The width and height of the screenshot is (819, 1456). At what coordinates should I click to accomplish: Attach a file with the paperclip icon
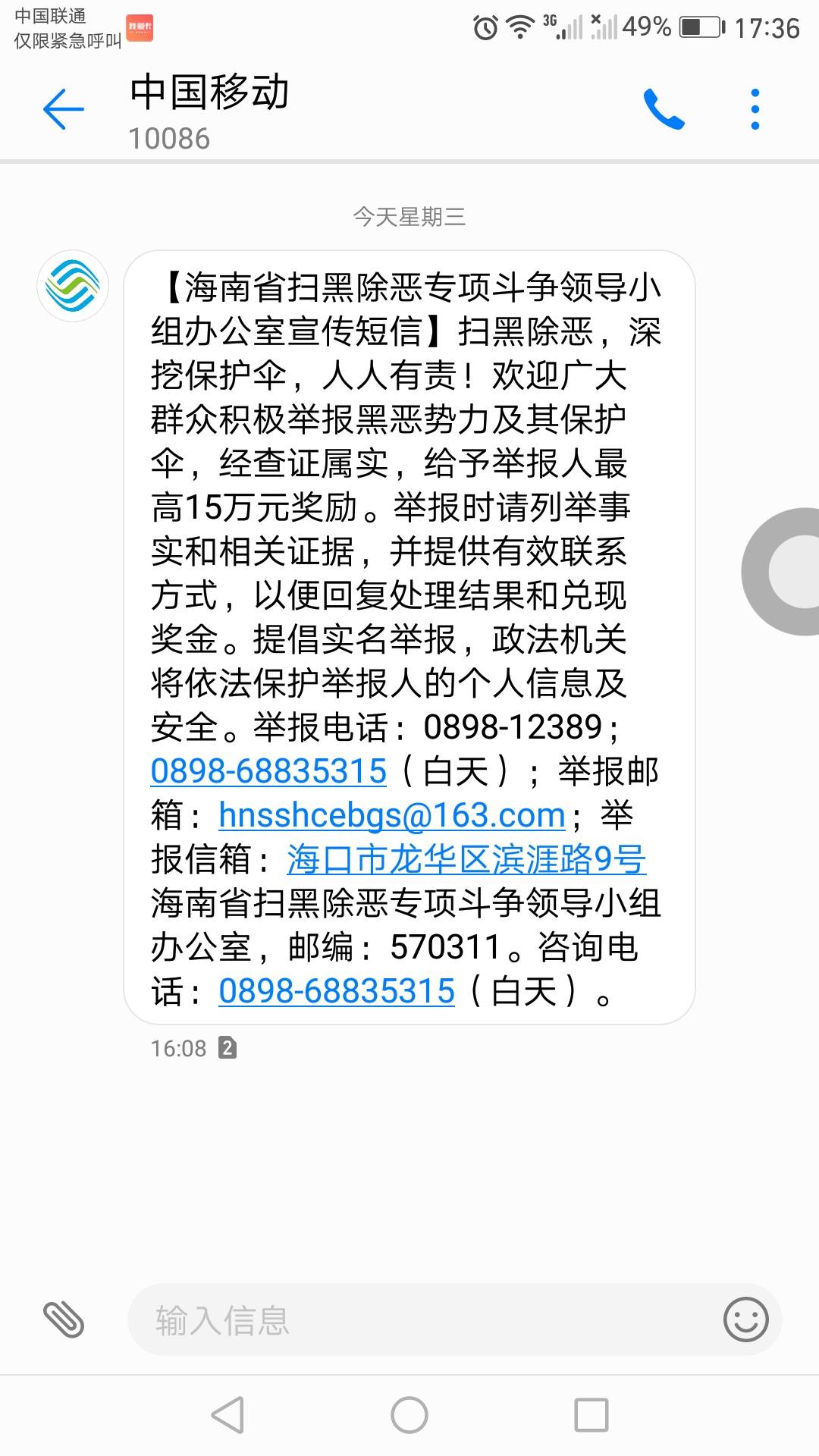click(x=64, y=1319)
